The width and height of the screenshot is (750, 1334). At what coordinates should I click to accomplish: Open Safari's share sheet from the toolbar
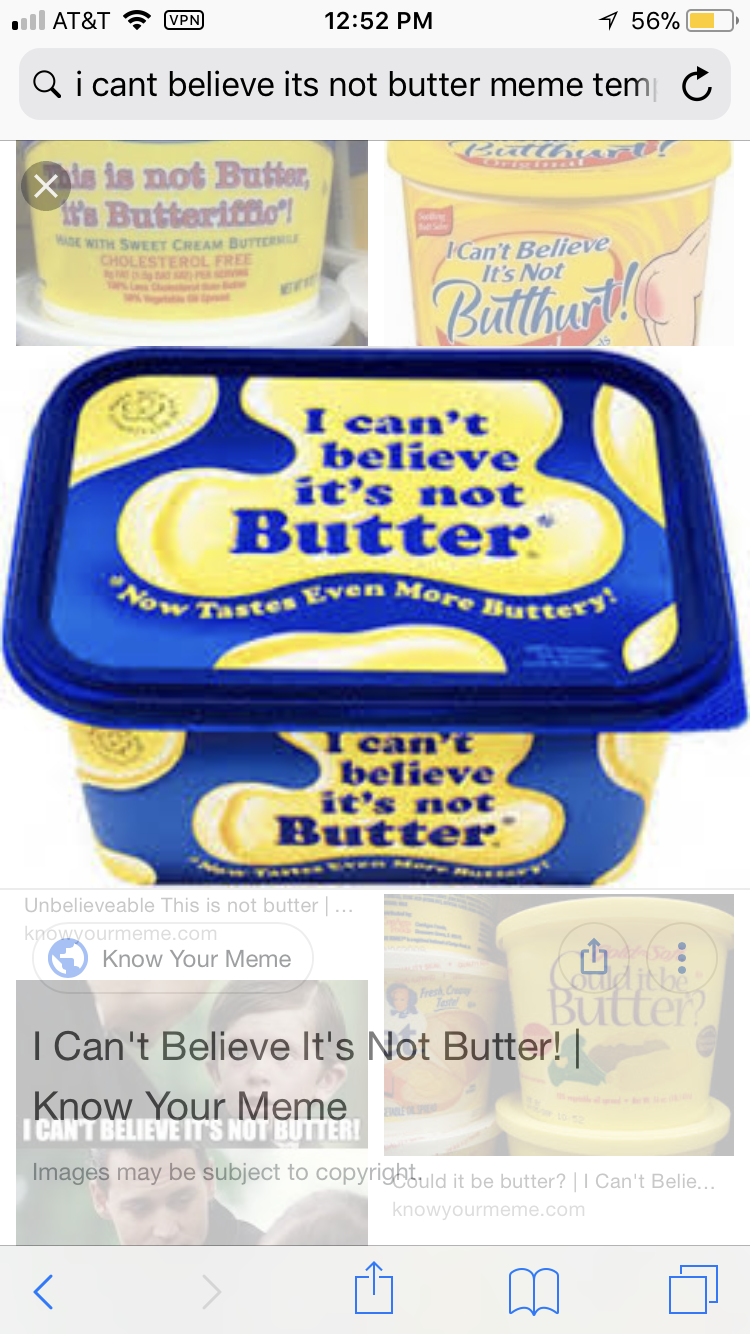375,1288
